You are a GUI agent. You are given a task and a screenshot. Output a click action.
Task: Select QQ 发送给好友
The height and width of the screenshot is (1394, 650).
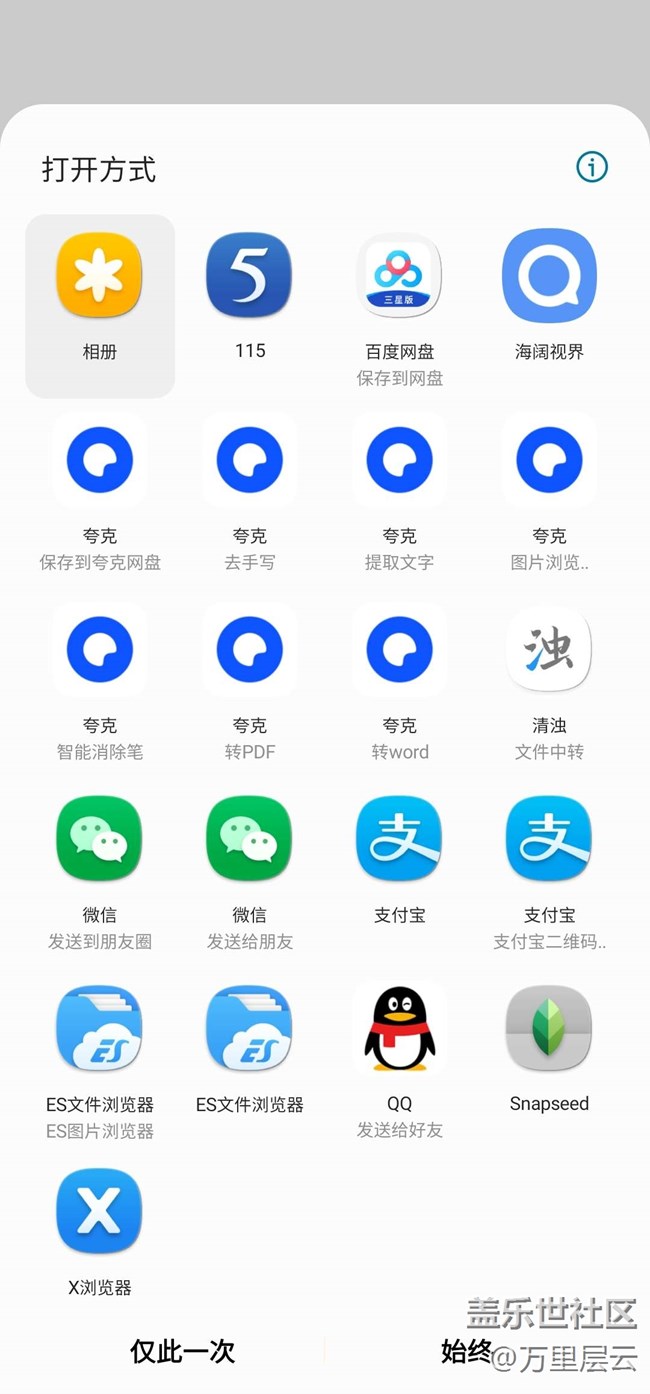tap(399, 1060)
